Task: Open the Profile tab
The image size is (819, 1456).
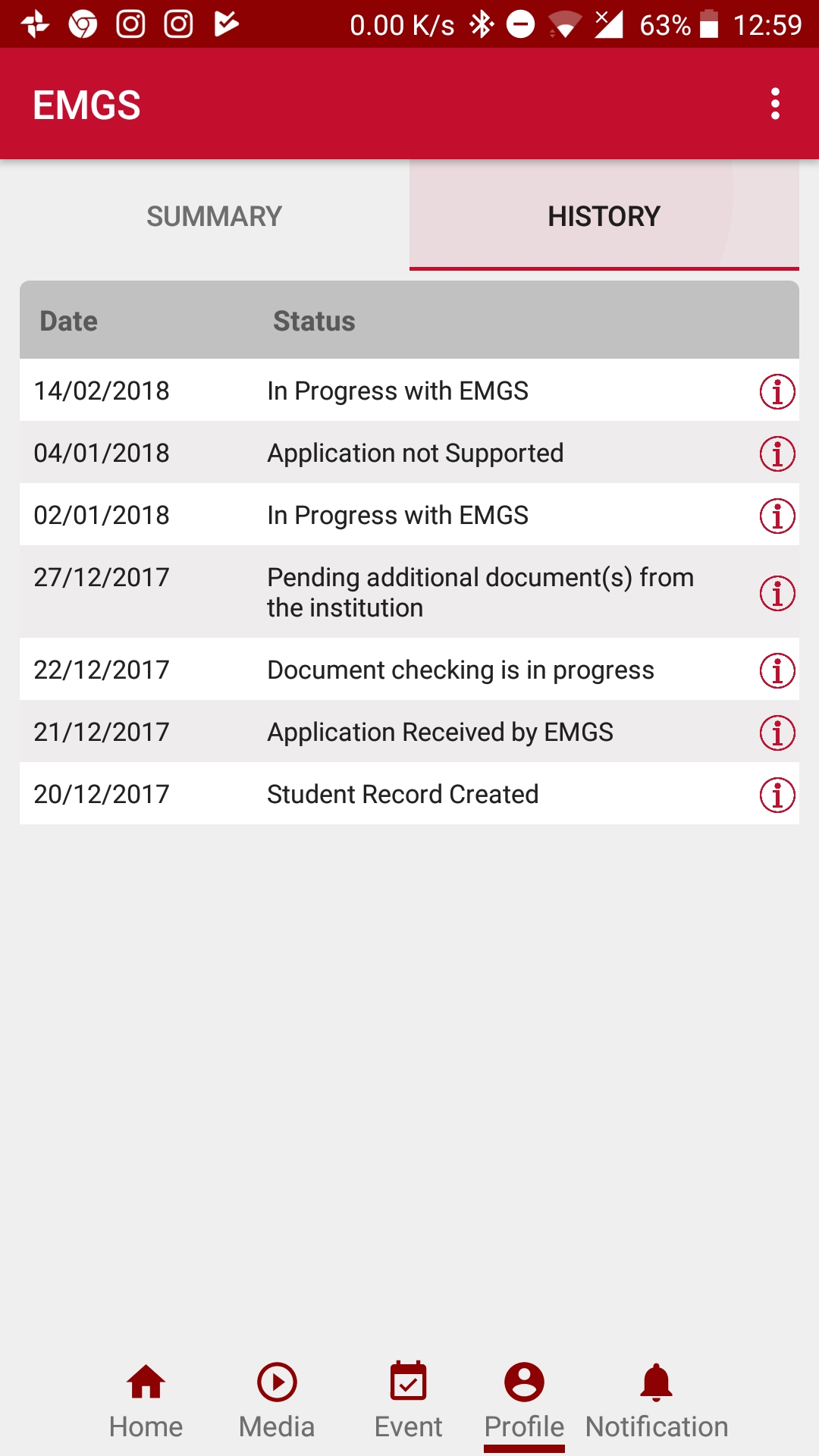Action: pyautogui.click(x=524, y=1401)
